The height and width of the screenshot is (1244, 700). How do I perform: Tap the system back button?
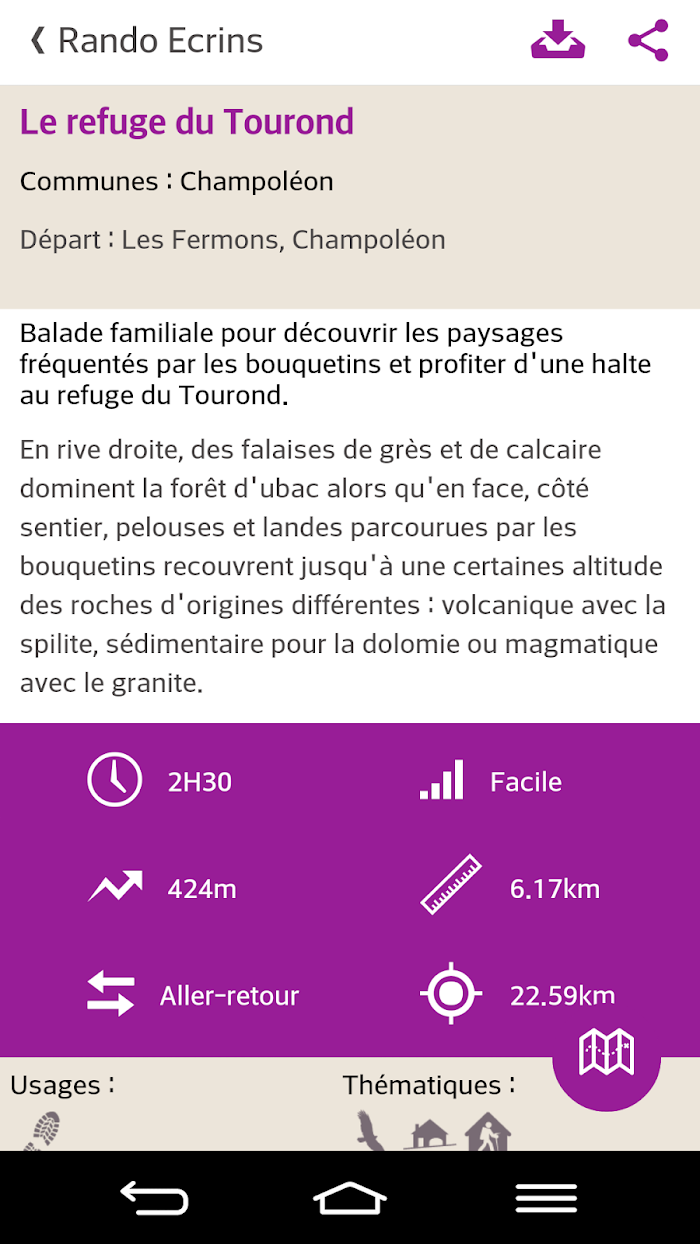tap(154, 1197)
